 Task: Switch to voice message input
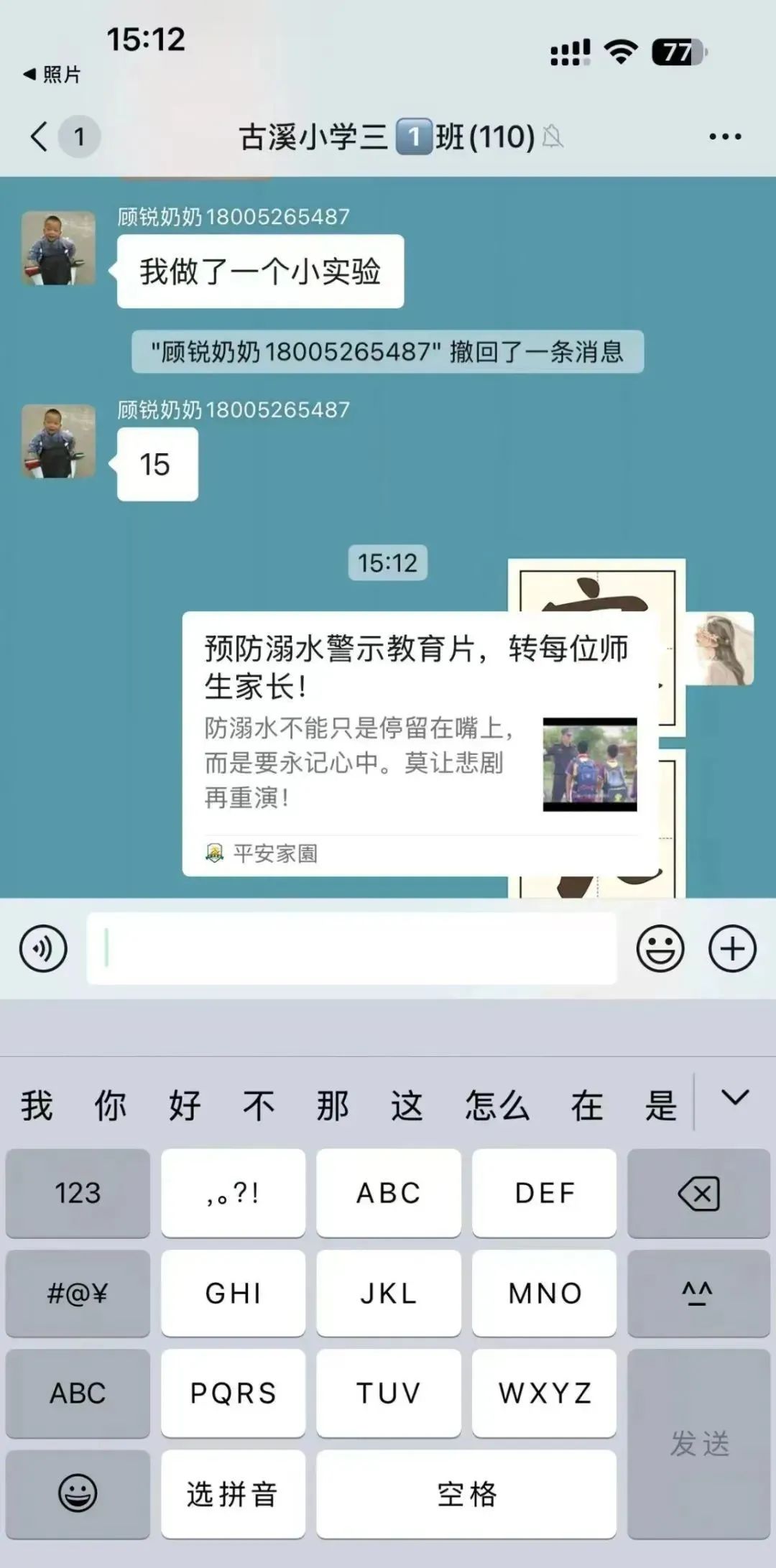coord(43,949)
